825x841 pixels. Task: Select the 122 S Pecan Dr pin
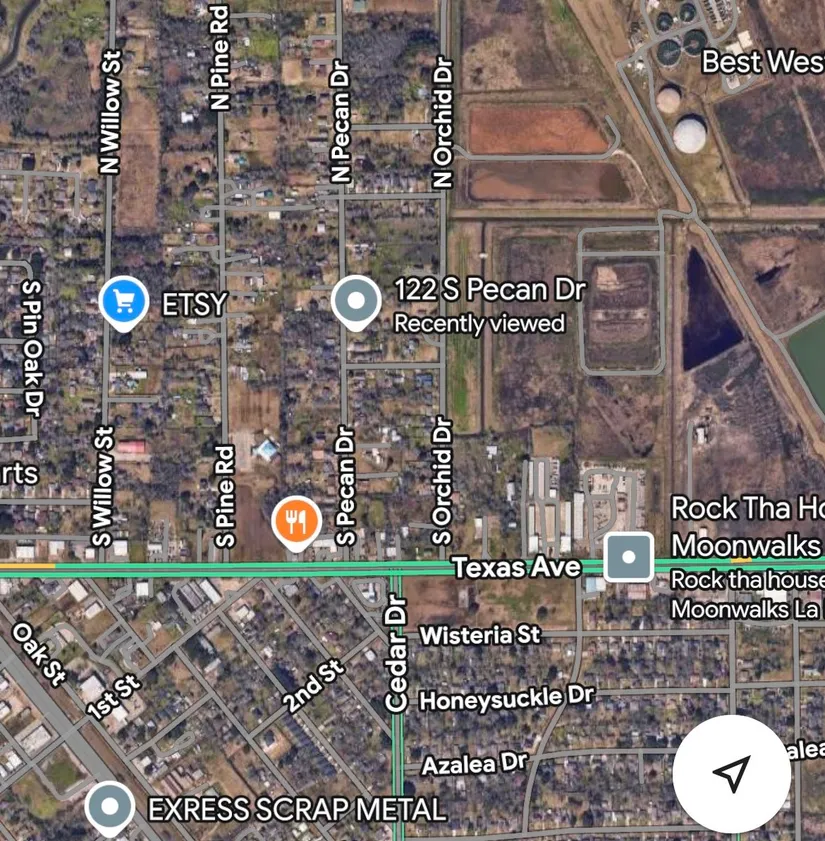pyautogui.click(x=356, y=301)
